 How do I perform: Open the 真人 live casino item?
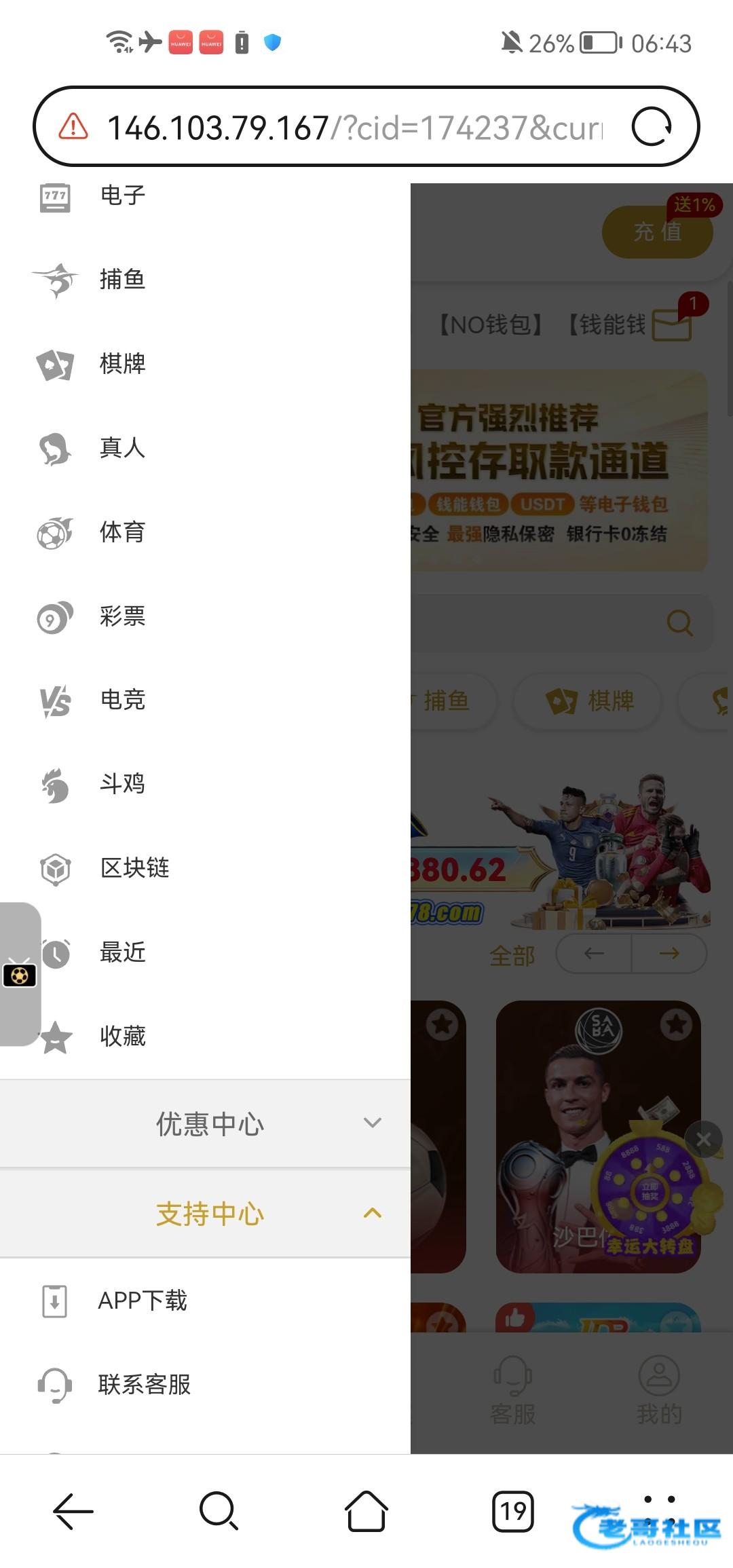click(122, 448)
